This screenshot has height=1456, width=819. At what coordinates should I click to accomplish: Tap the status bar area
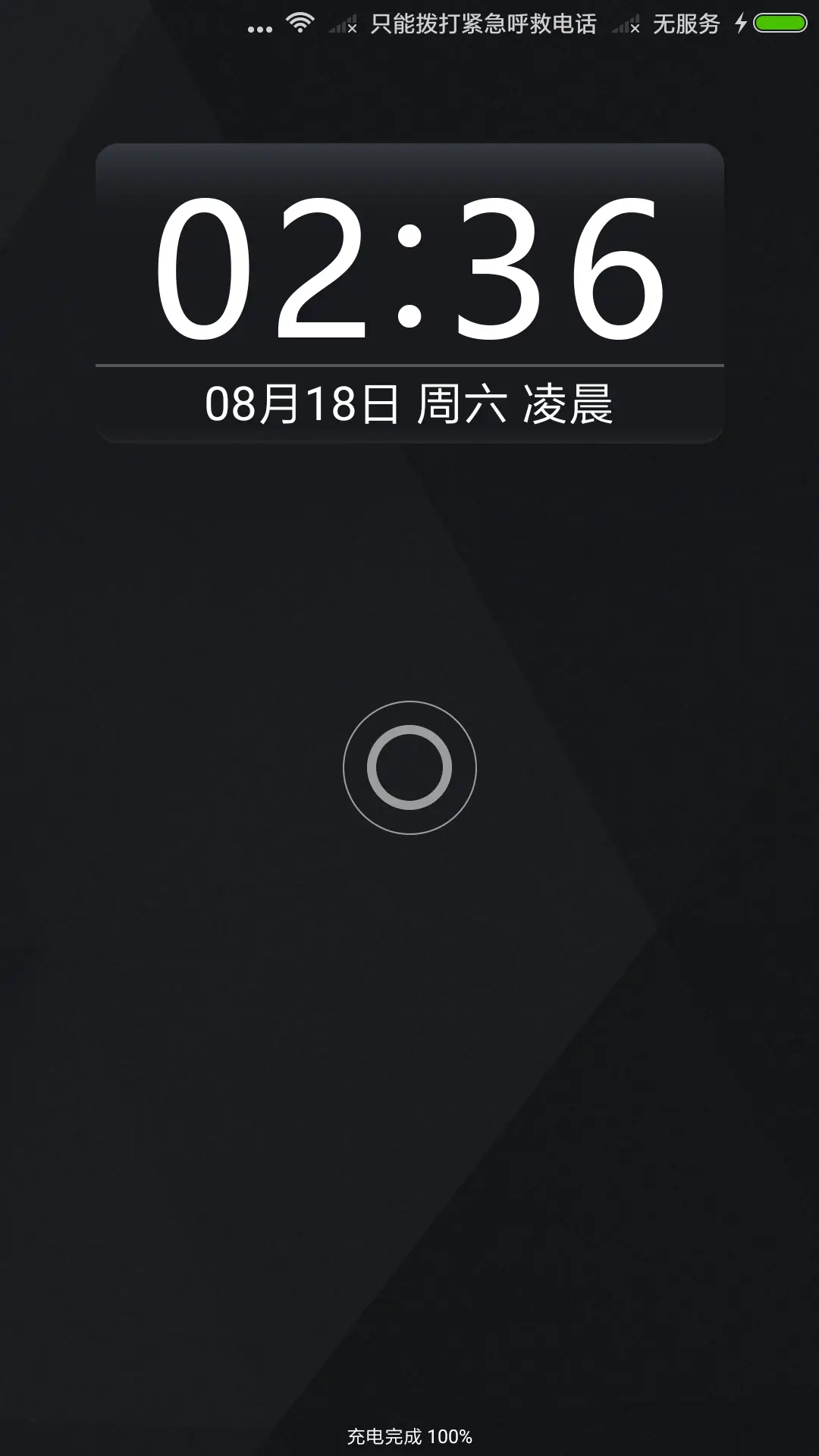click(409, 23)
